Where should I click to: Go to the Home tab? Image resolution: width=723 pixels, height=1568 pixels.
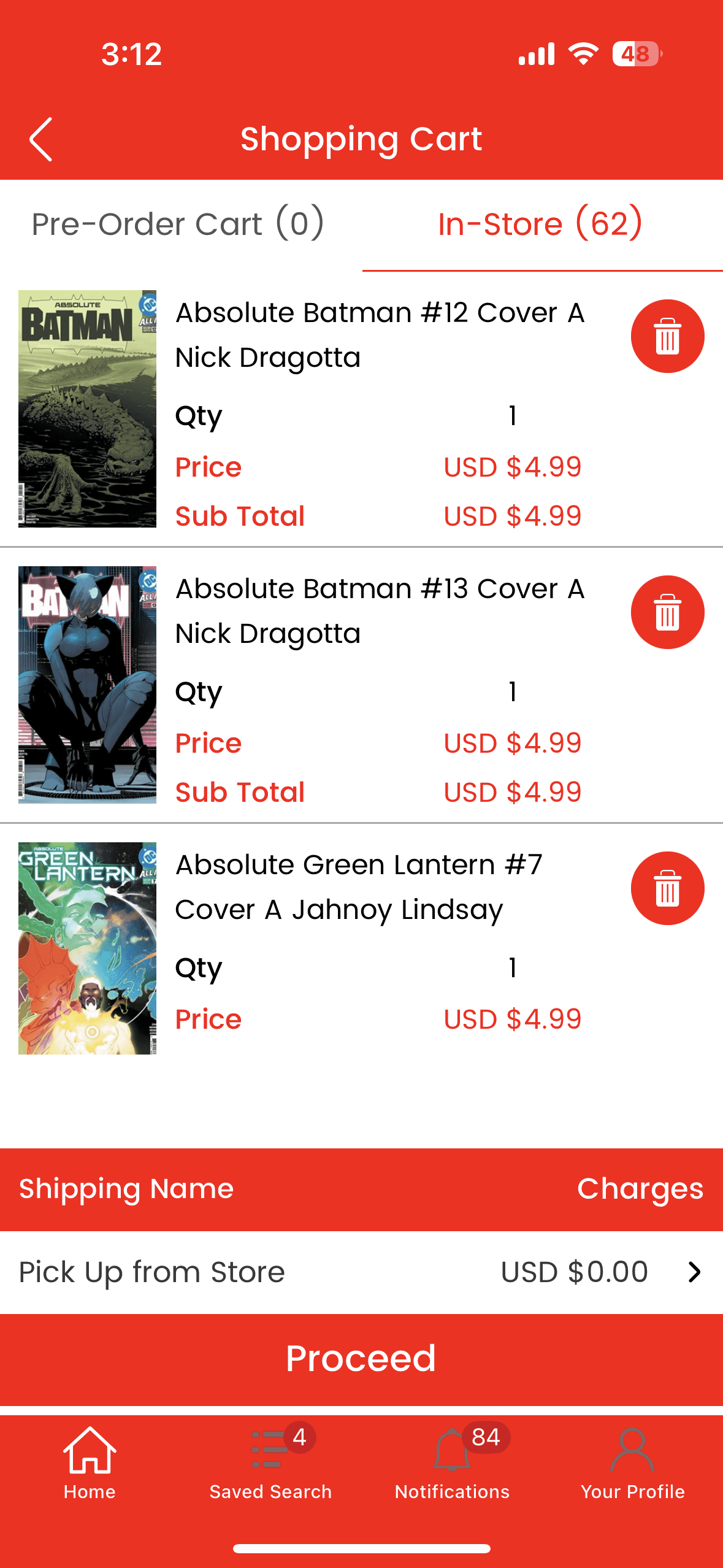(x=90, y=1462)
